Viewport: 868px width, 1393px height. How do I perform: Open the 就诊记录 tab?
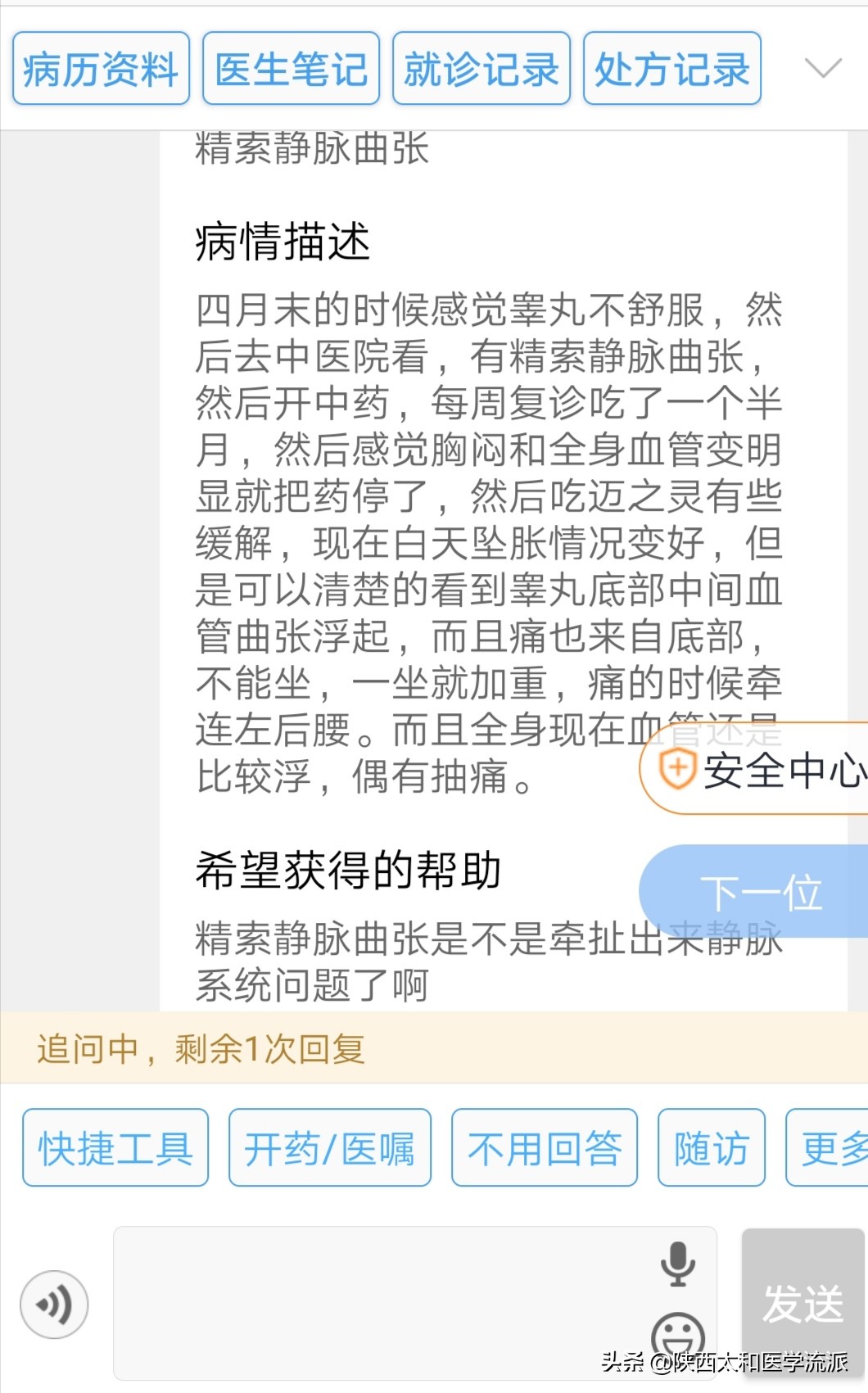click(x=481, y=70)
